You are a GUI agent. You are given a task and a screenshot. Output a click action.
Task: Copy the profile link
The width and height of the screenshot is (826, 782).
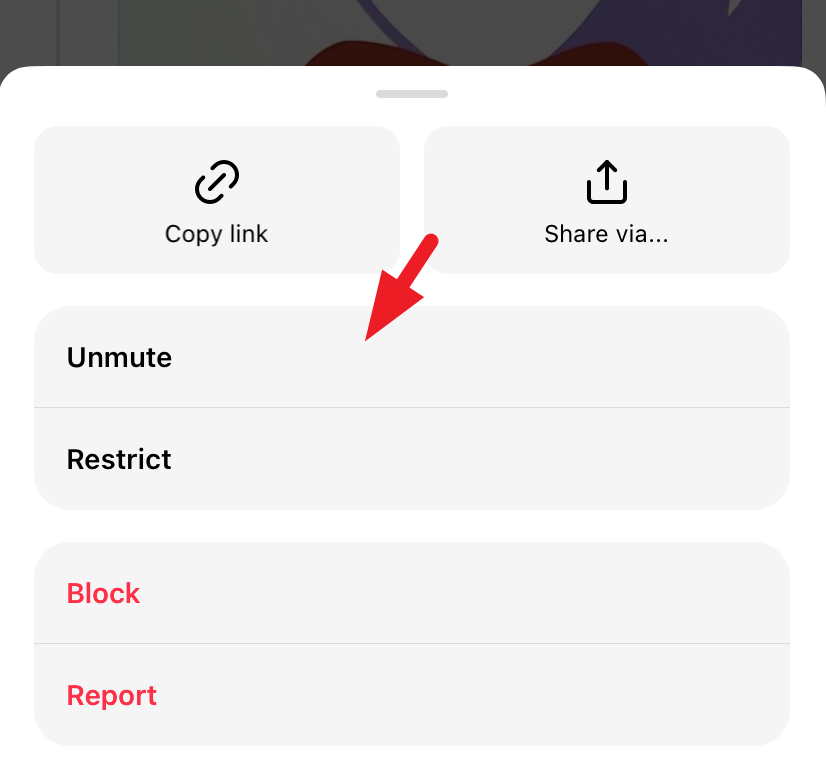217,200
